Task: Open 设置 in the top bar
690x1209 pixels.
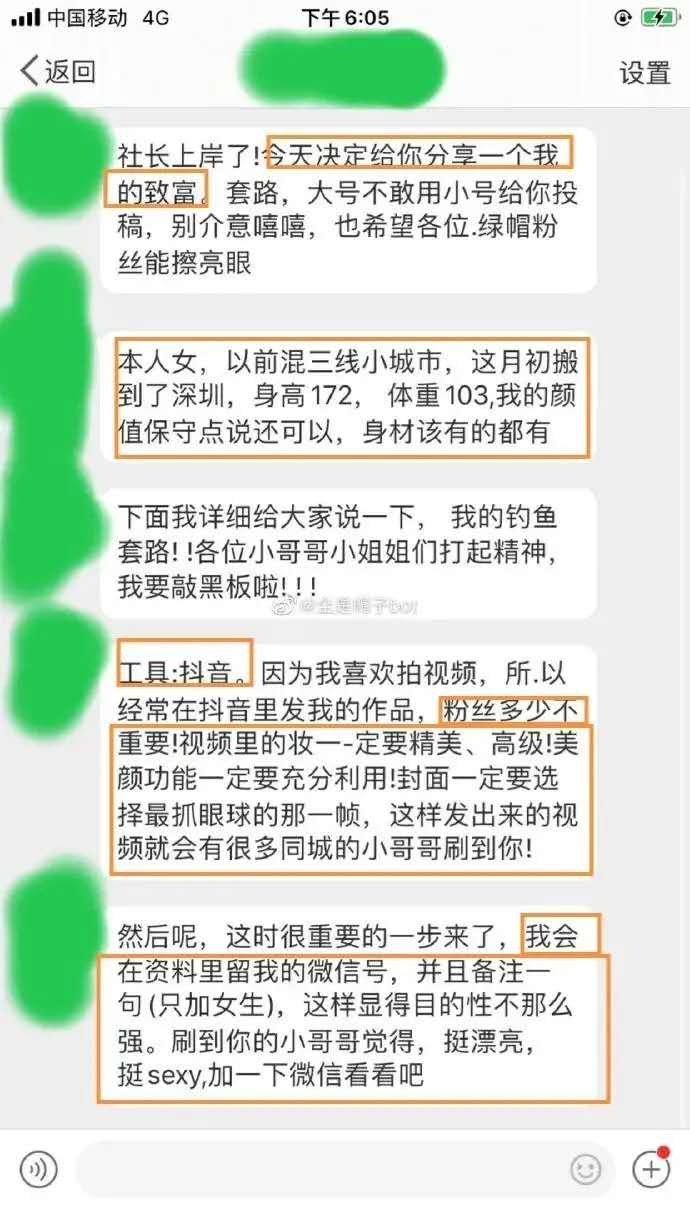Action: (645, 72)
